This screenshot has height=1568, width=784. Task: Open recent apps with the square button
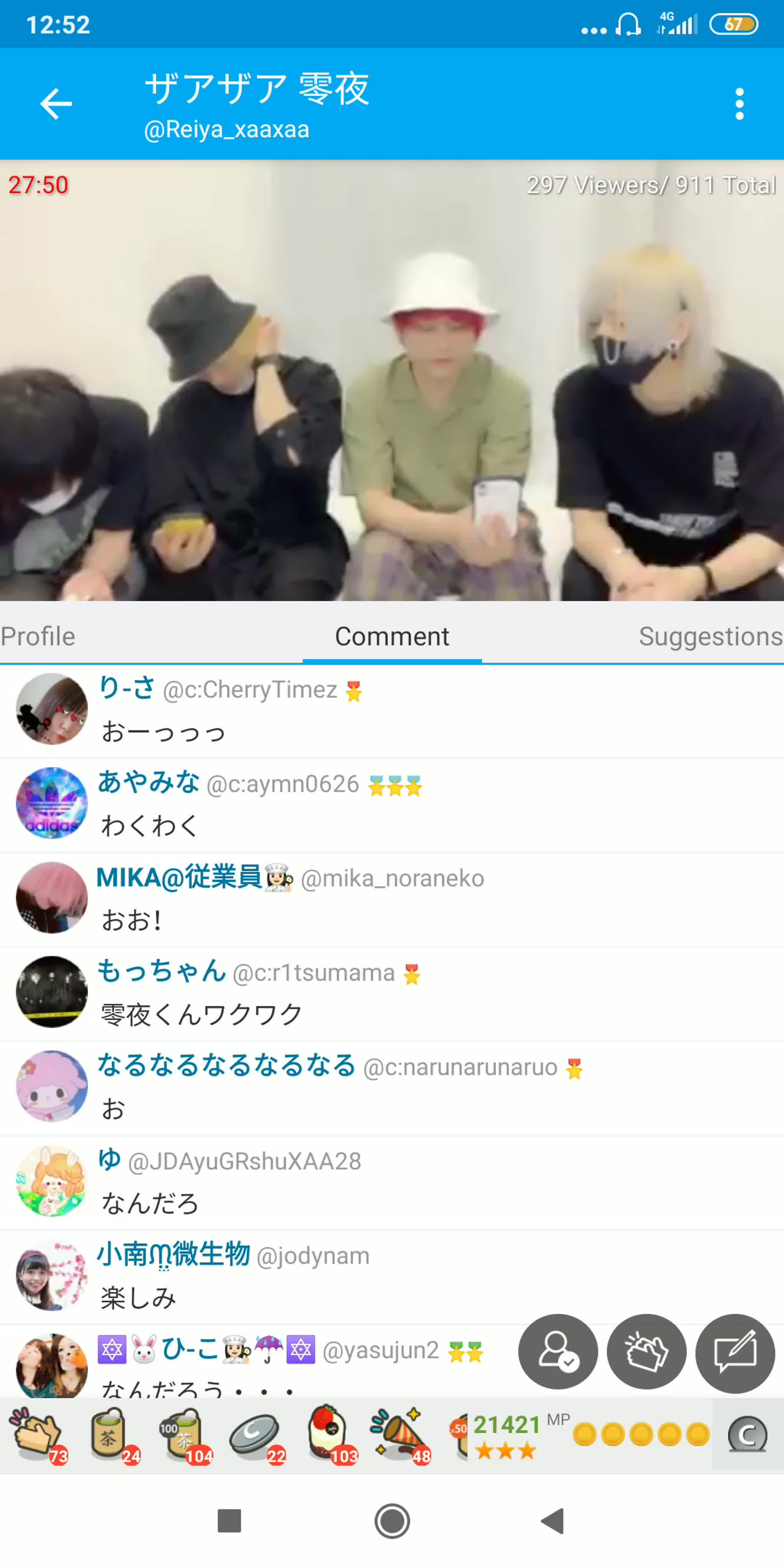pyautogui.click(x=229, y=1521)
